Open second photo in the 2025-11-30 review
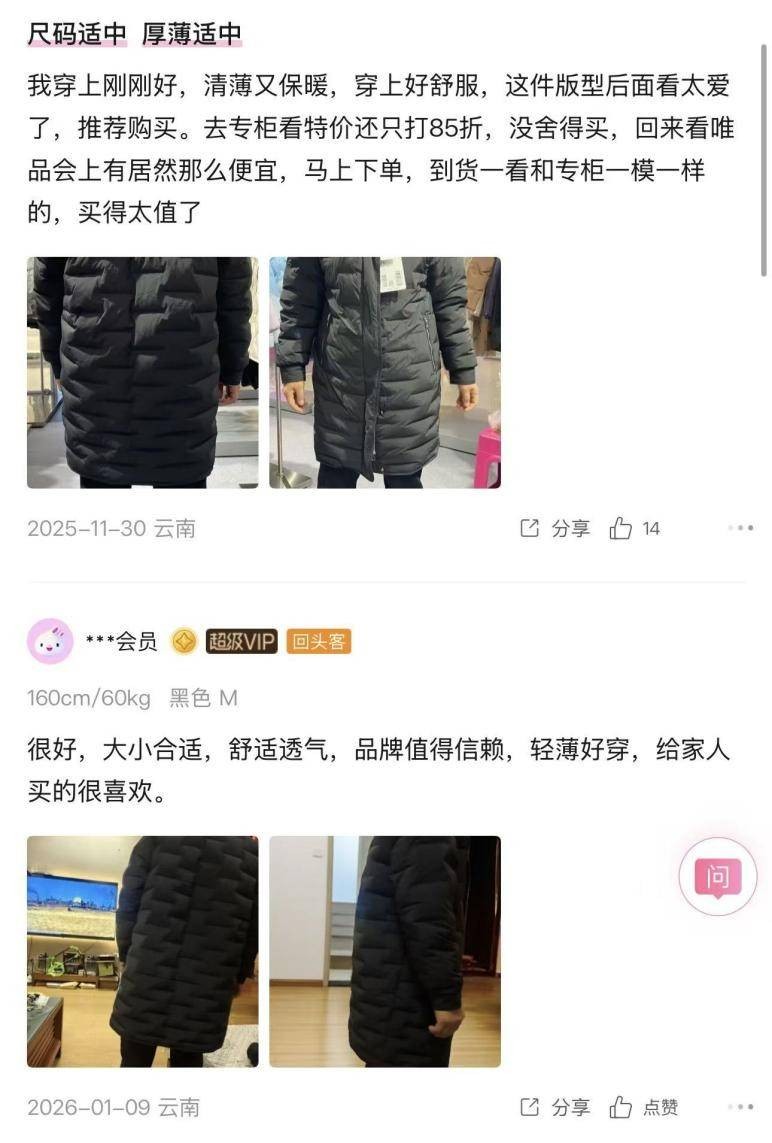This screenshot has width=772, height=1143. [385, 372]
